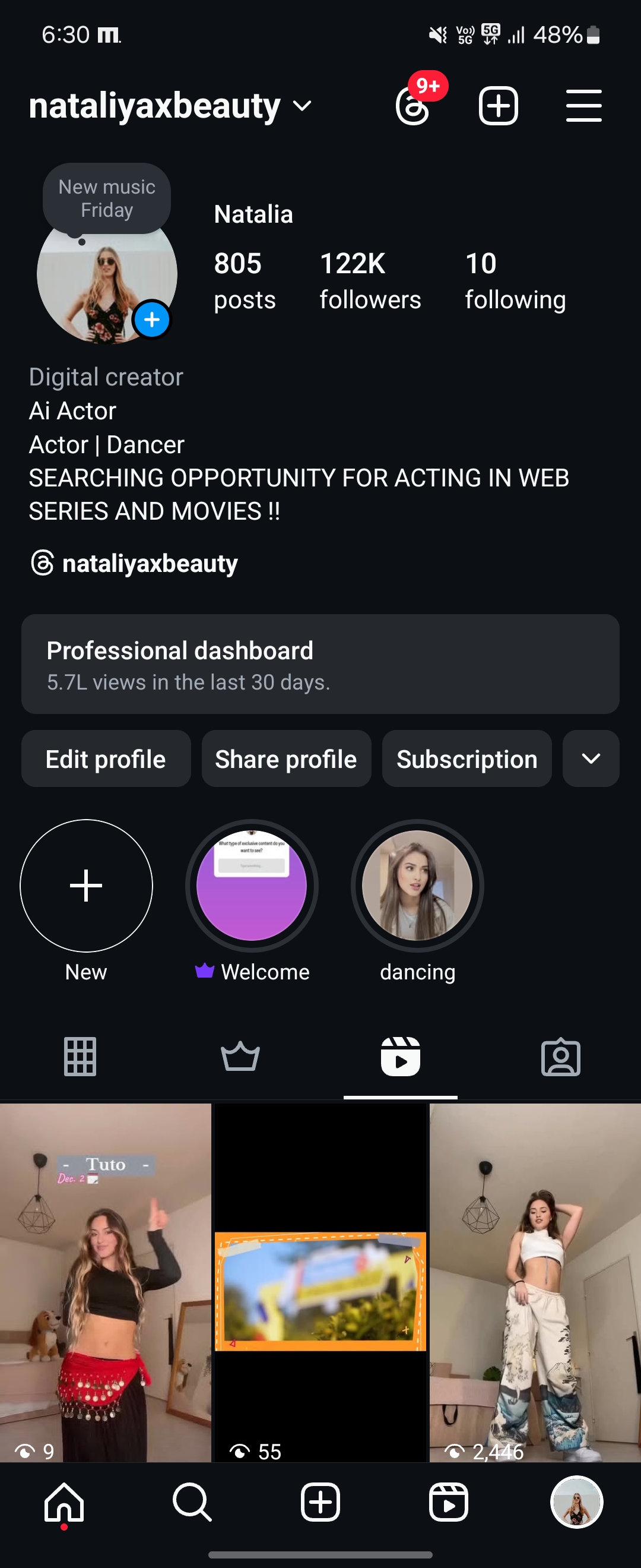Open the Subscription button
641x1568 pixels.
coord(467,759)
